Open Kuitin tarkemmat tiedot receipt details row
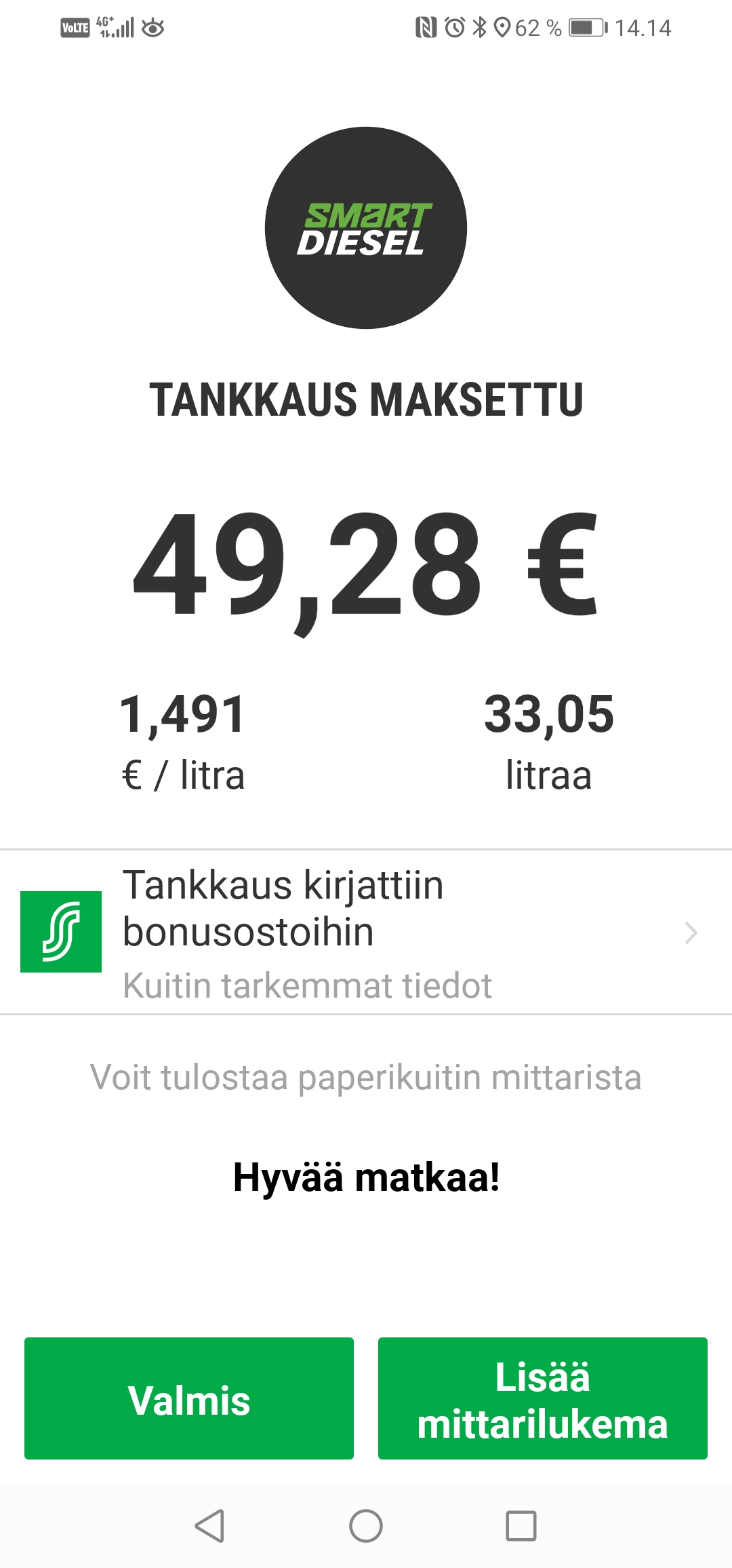The width and height of the screenshot is (732, 1568). (366, 932)
